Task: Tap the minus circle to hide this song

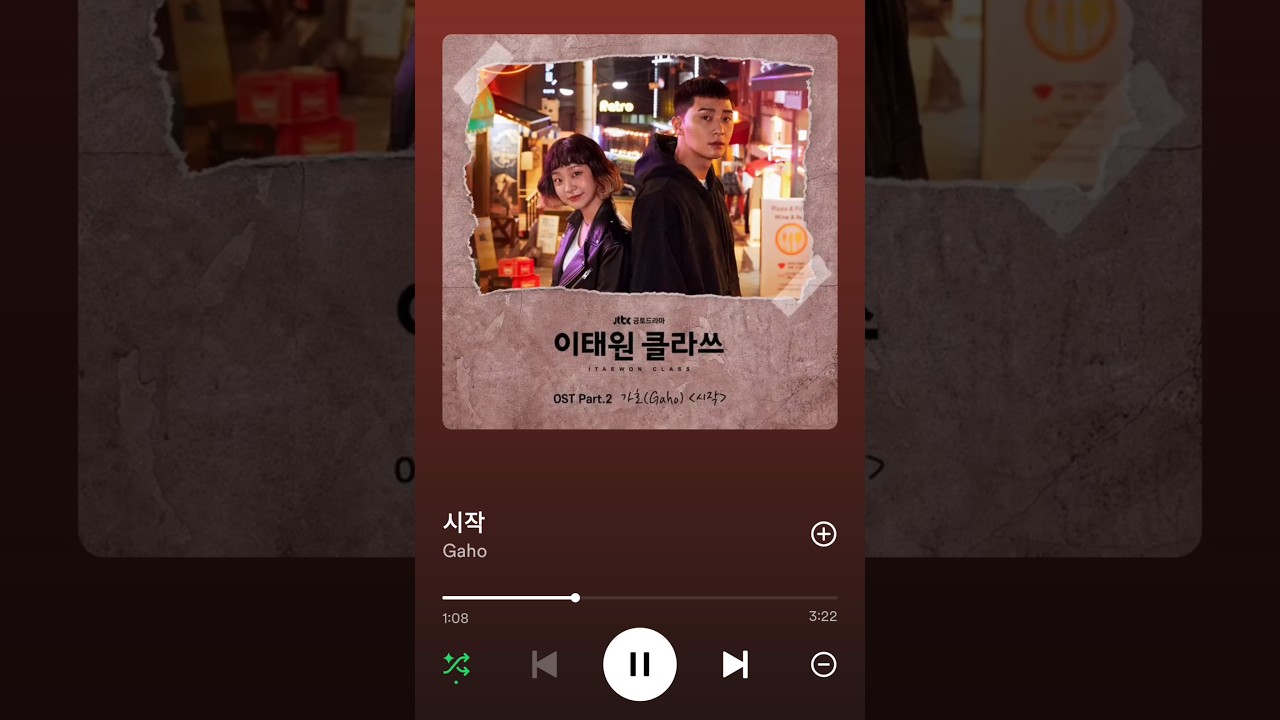Action: [823, 665]
